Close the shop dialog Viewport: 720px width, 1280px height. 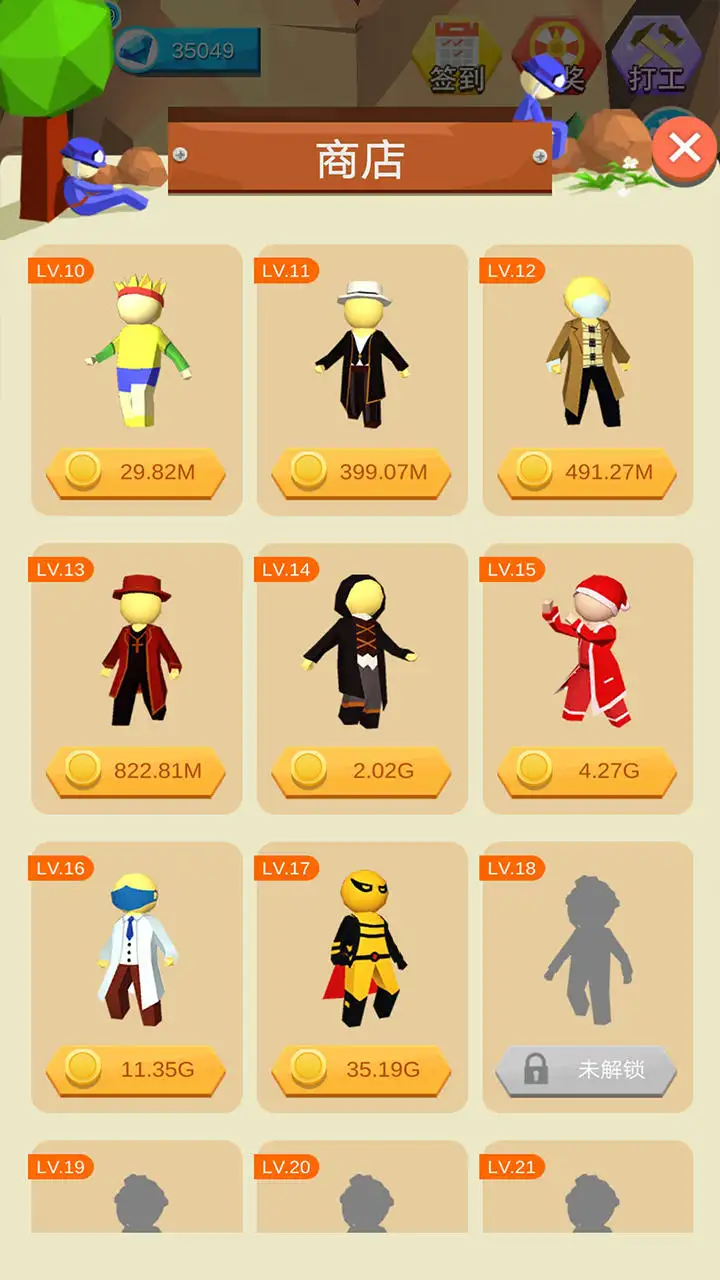684,148
